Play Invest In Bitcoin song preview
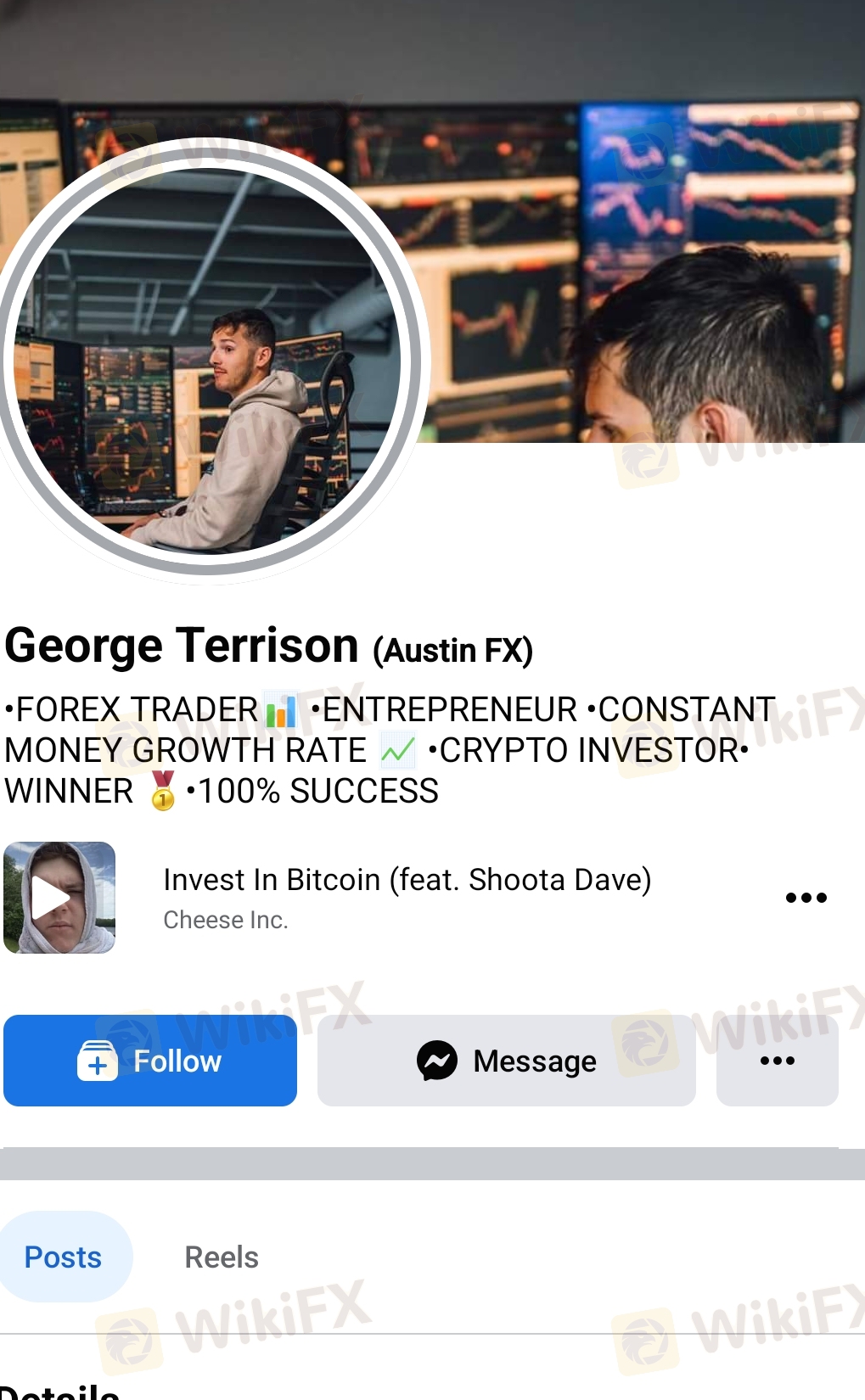Screen dimensions: 865x1400 pyautogui.click(x=59, y=898)
